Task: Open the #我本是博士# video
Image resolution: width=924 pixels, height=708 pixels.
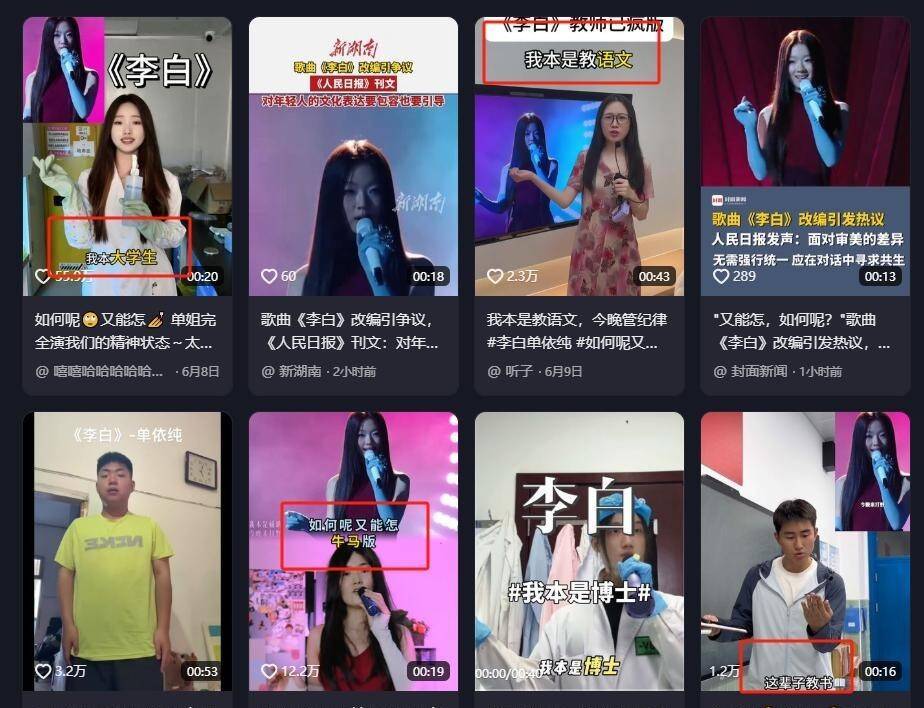Action: 579,550
